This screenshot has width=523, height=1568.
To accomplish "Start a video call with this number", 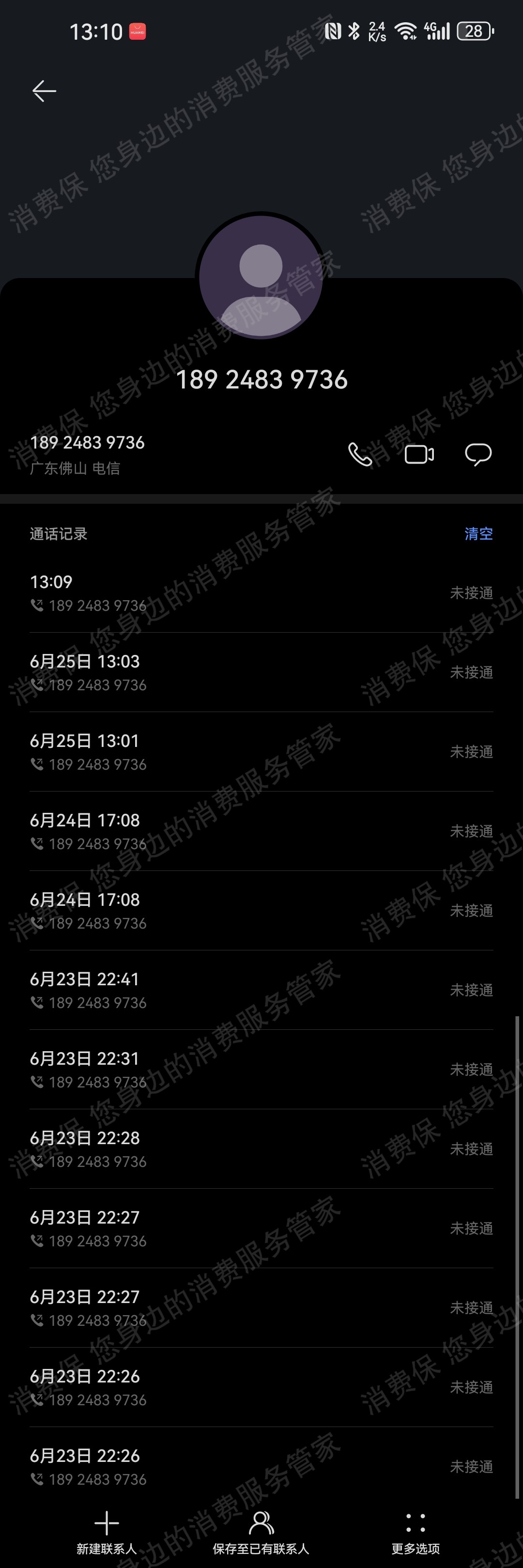I will click(419, 454).
